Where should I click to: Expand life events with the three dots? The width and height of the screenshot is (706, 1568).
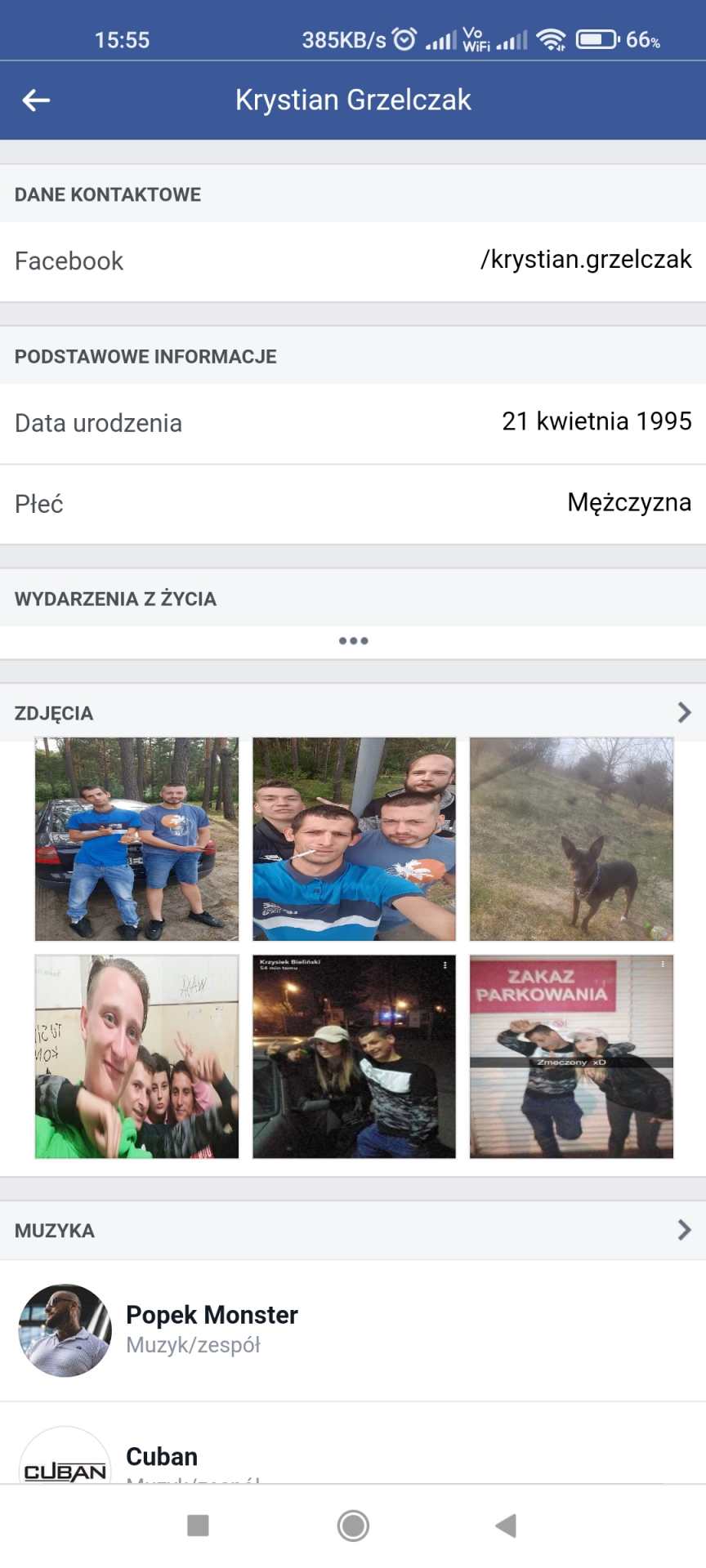coord(353,641)
